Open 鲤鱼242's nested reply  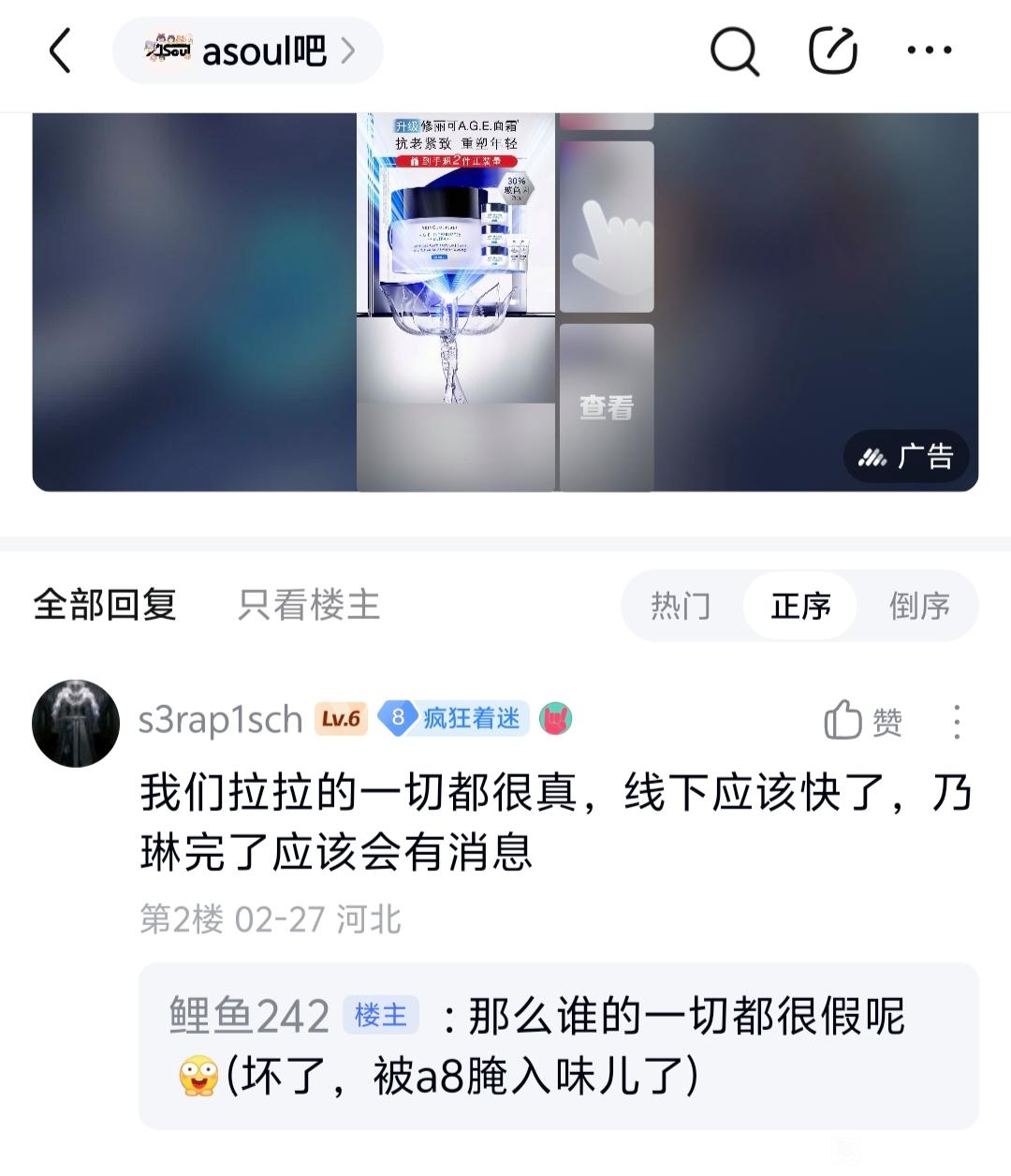pos(559,1046)
